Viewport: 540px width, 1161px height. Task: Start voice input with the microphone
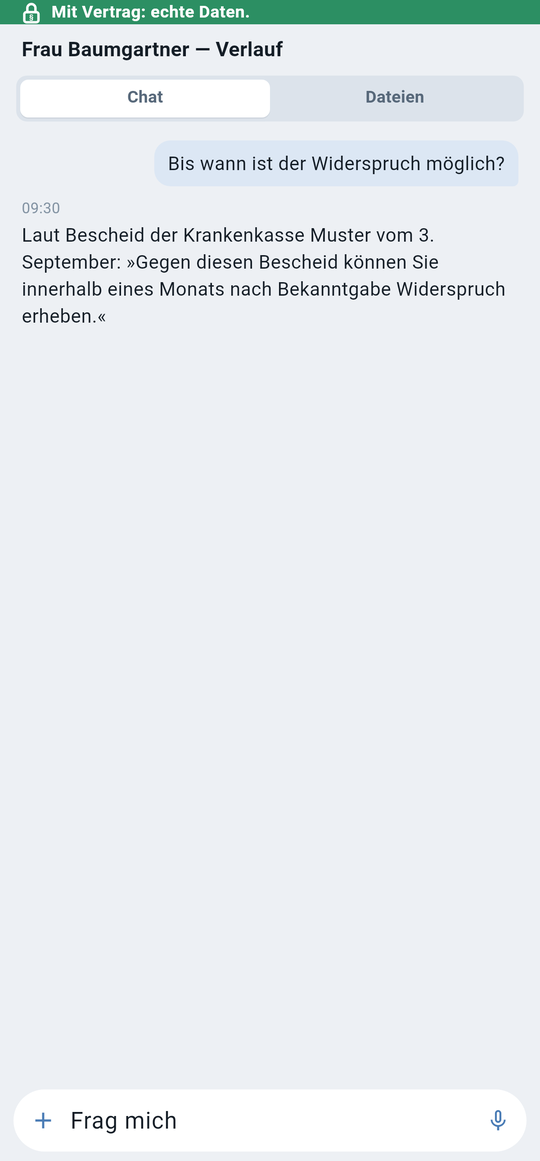[x=499, y=1120]
